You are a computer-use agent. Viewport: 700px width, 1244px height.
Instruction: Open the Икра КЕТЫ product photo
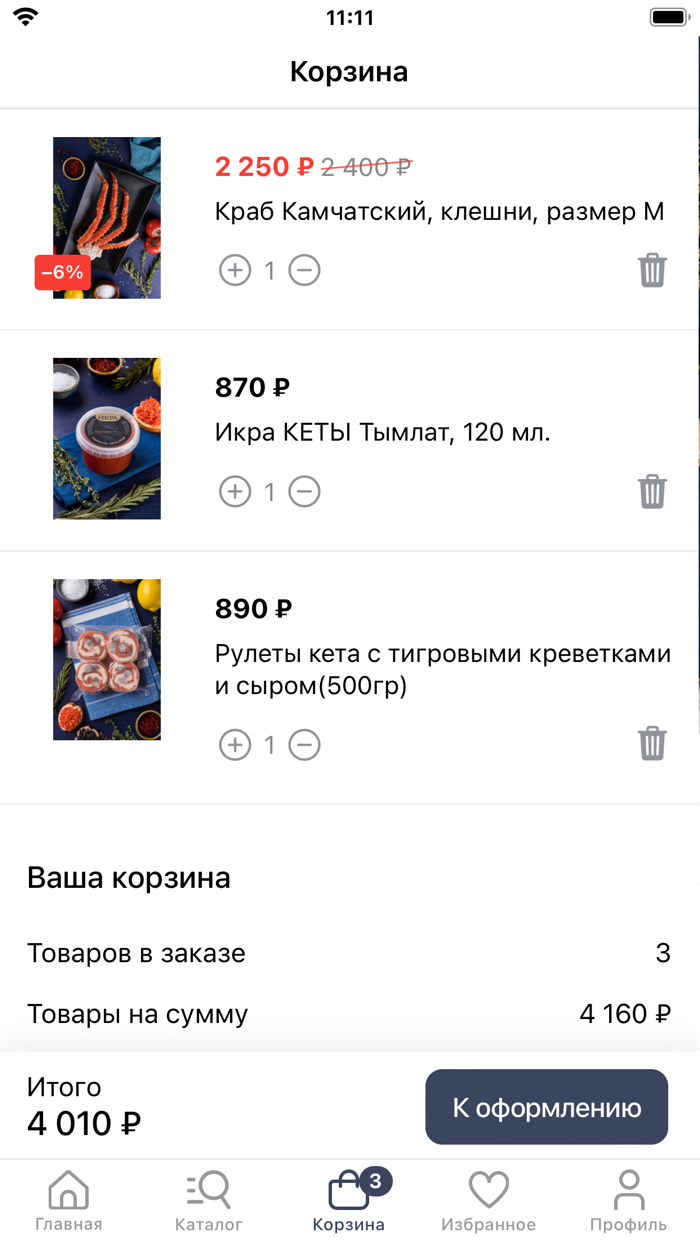point(107,439)
